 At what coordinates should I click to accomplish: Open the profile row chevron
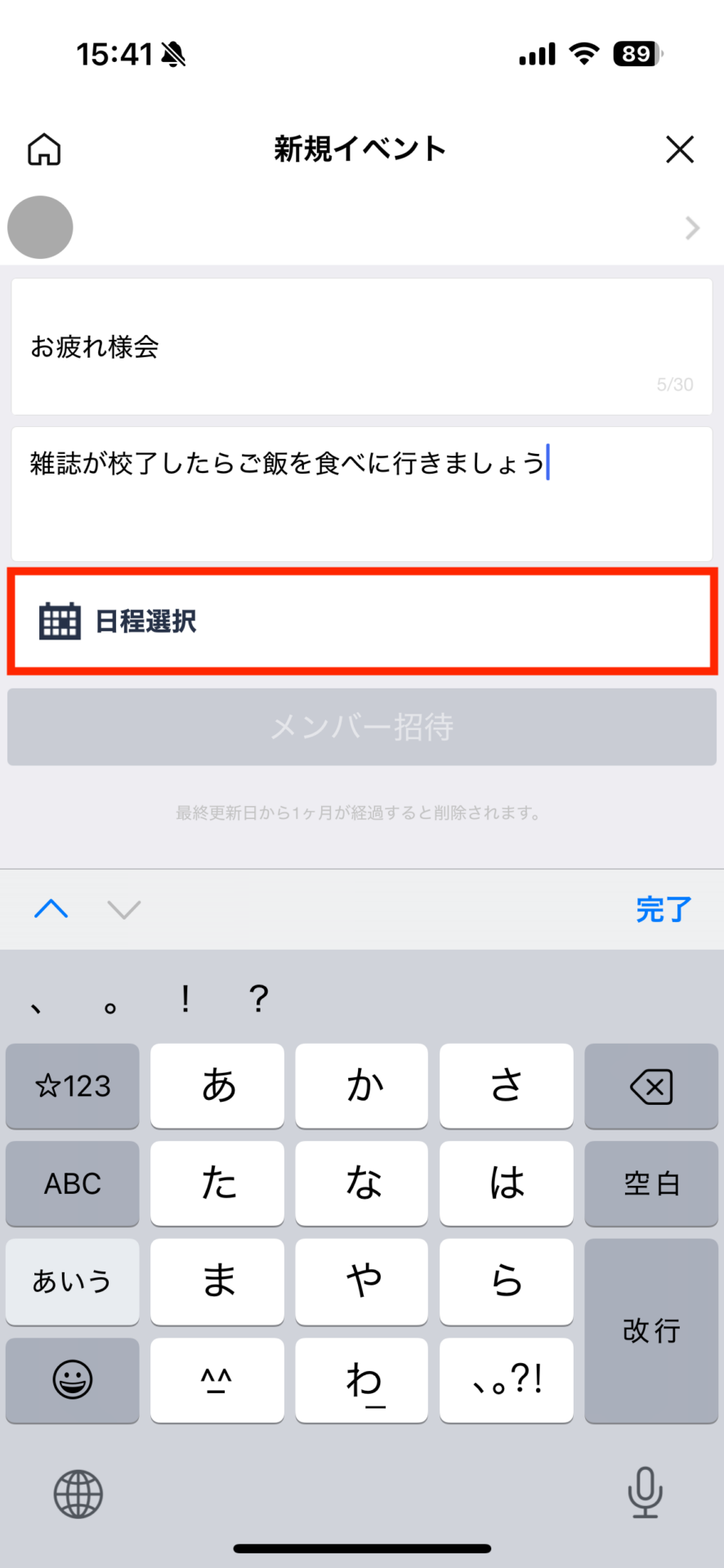coord(692,228)
